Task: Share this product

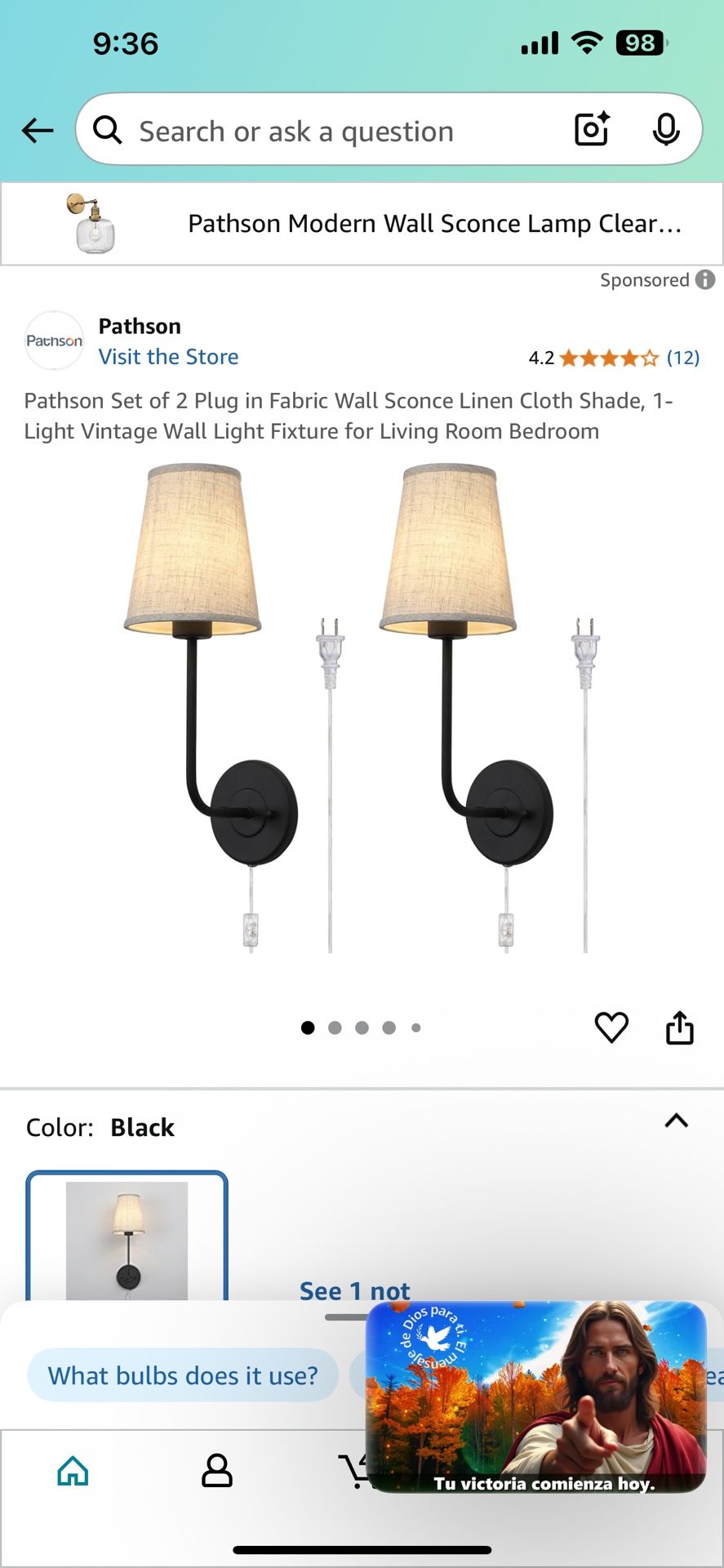Action: [x=679, y=1027]
